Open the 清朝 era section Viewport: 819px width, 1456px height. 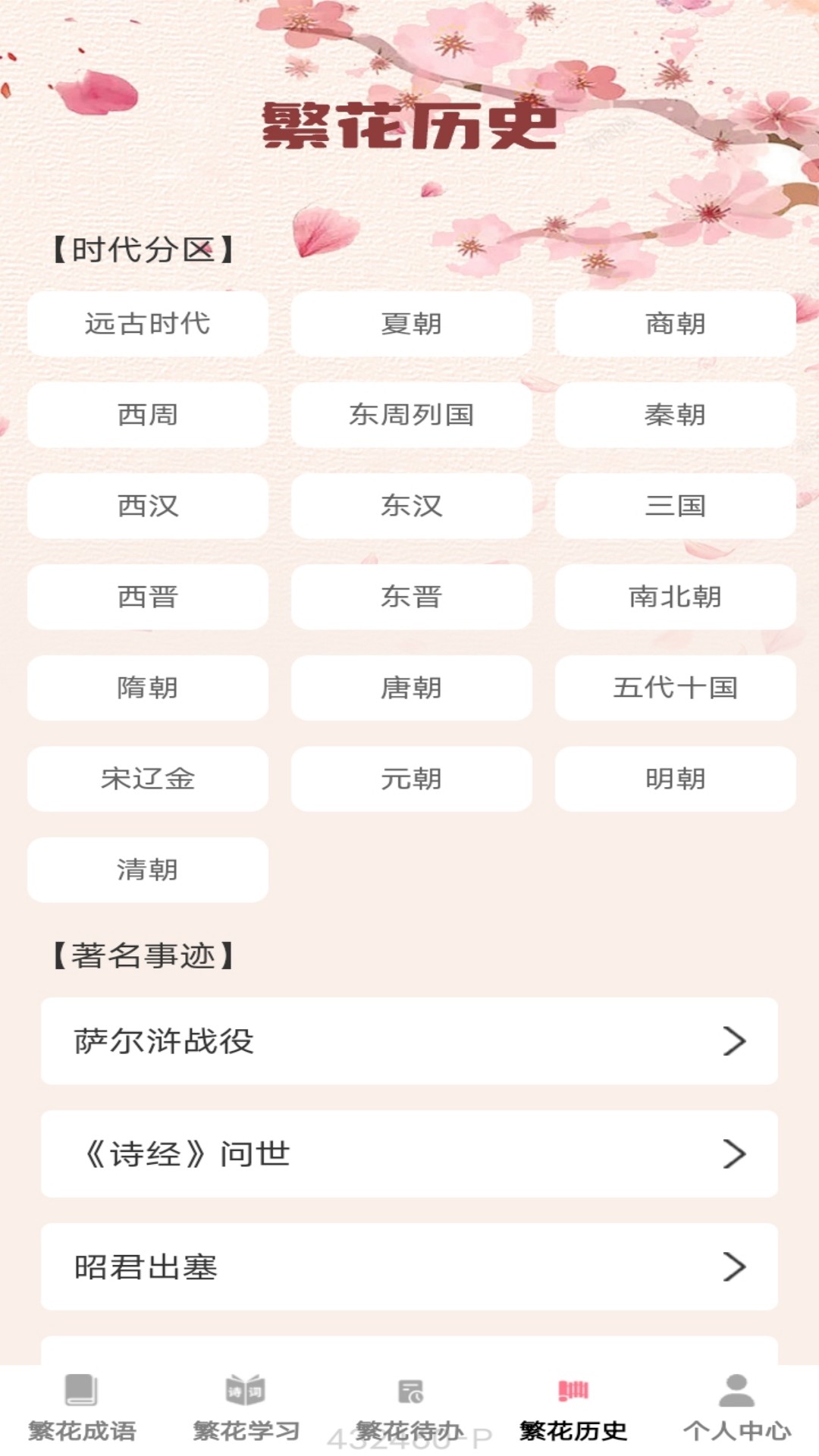(147, 870)
